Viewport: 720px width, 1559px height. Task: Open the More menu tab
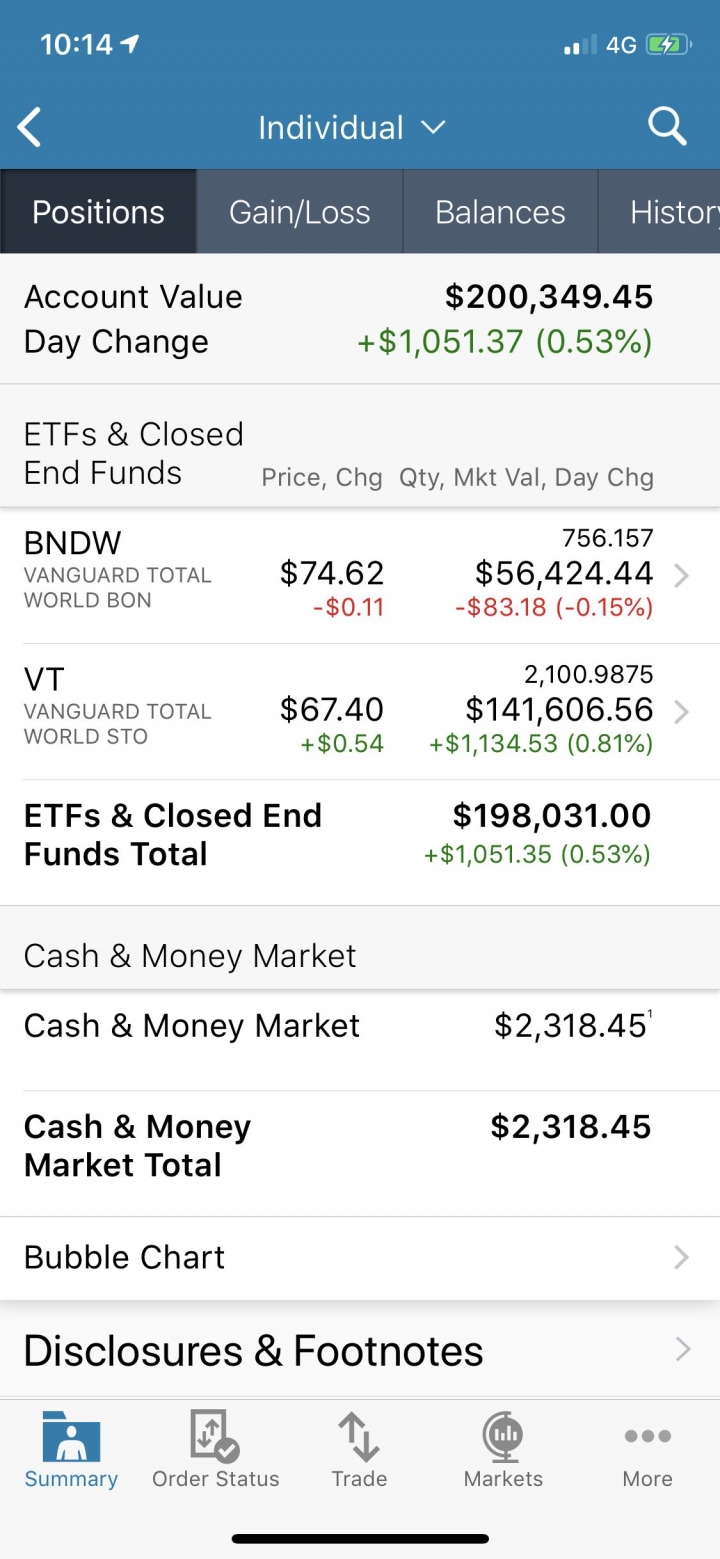pos(647,1450)
